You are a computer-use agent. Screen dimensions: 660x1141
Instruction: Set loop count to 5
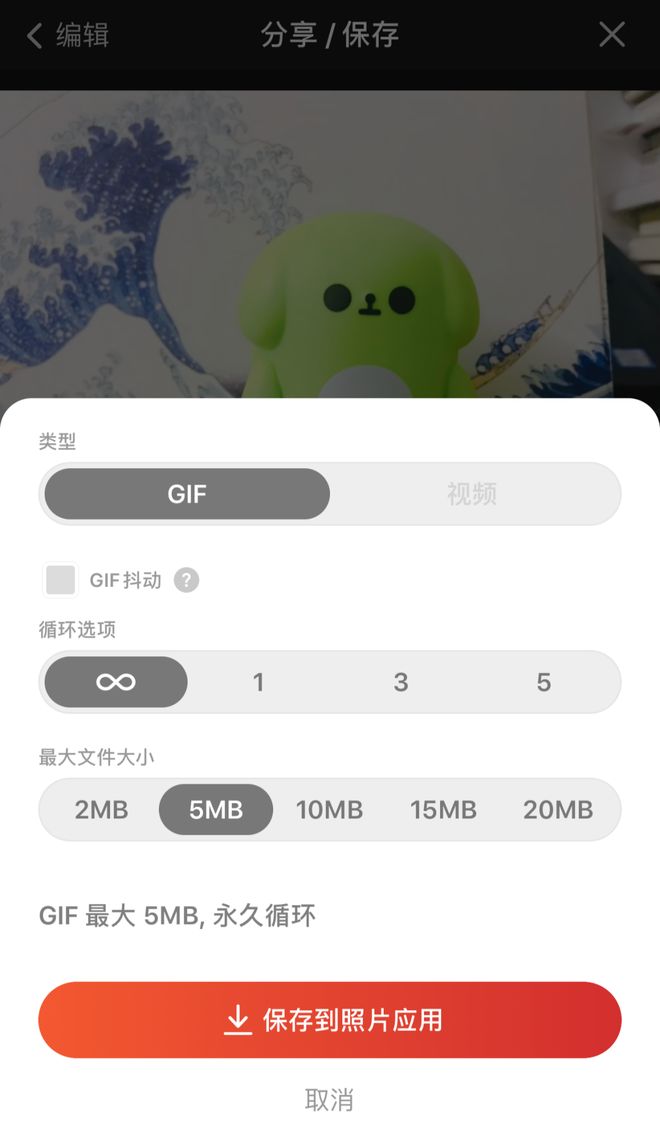pos(543,682)
